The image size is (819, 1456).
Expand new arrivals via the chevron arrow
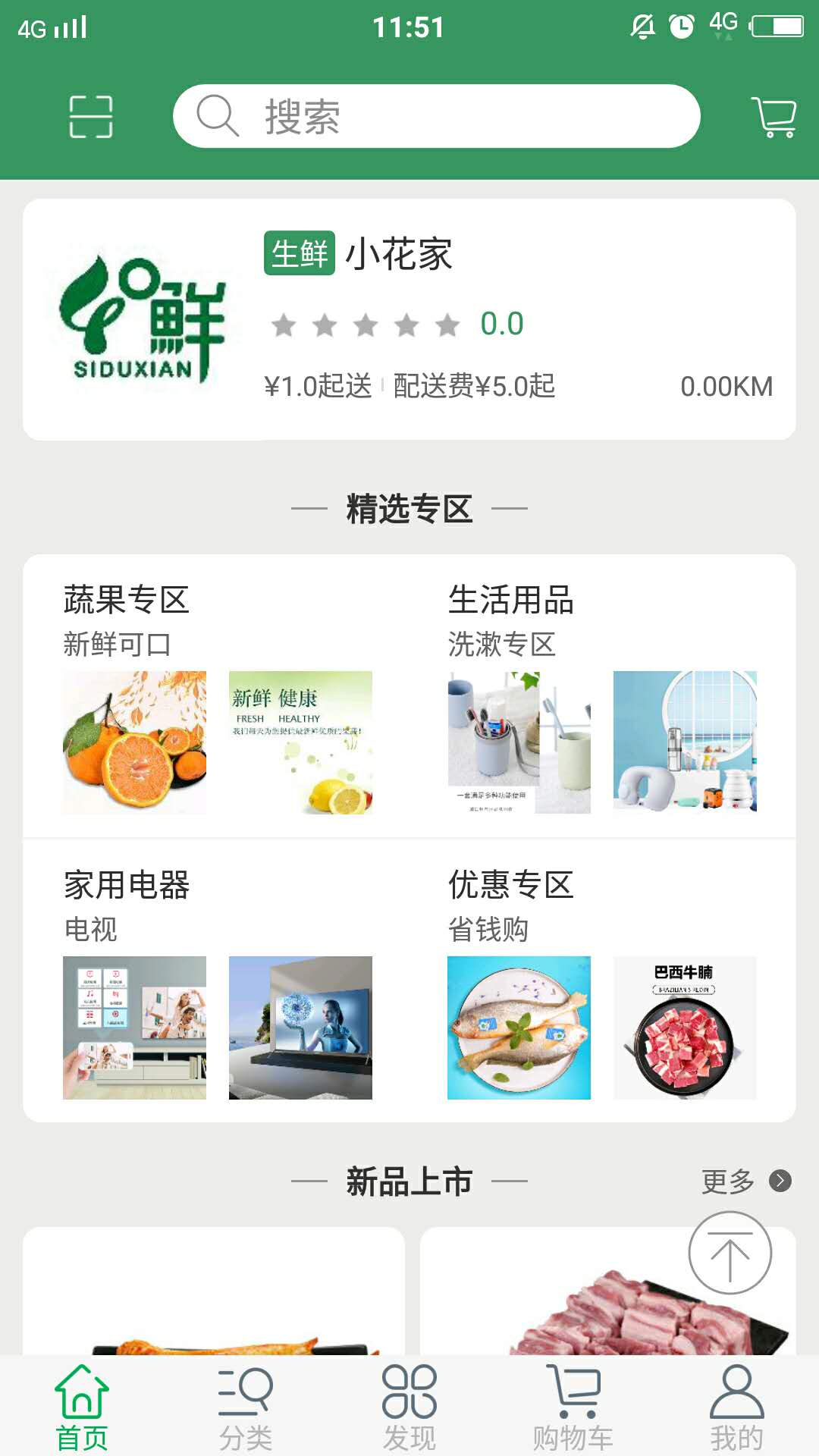(x=780, y=1181)
